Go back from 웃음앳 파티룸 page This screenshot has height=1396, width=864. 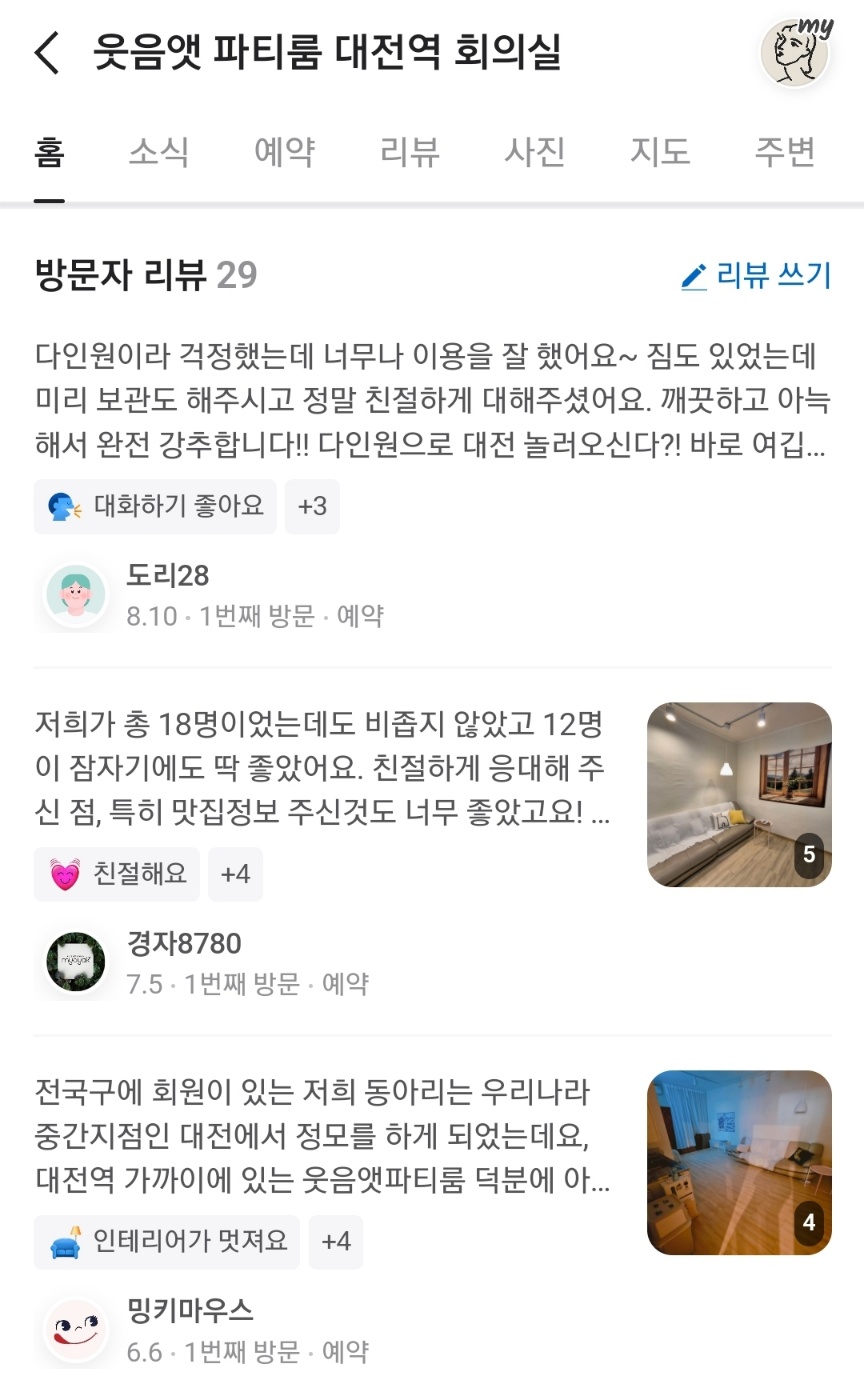pyautogui.click(x=47, y=53)
